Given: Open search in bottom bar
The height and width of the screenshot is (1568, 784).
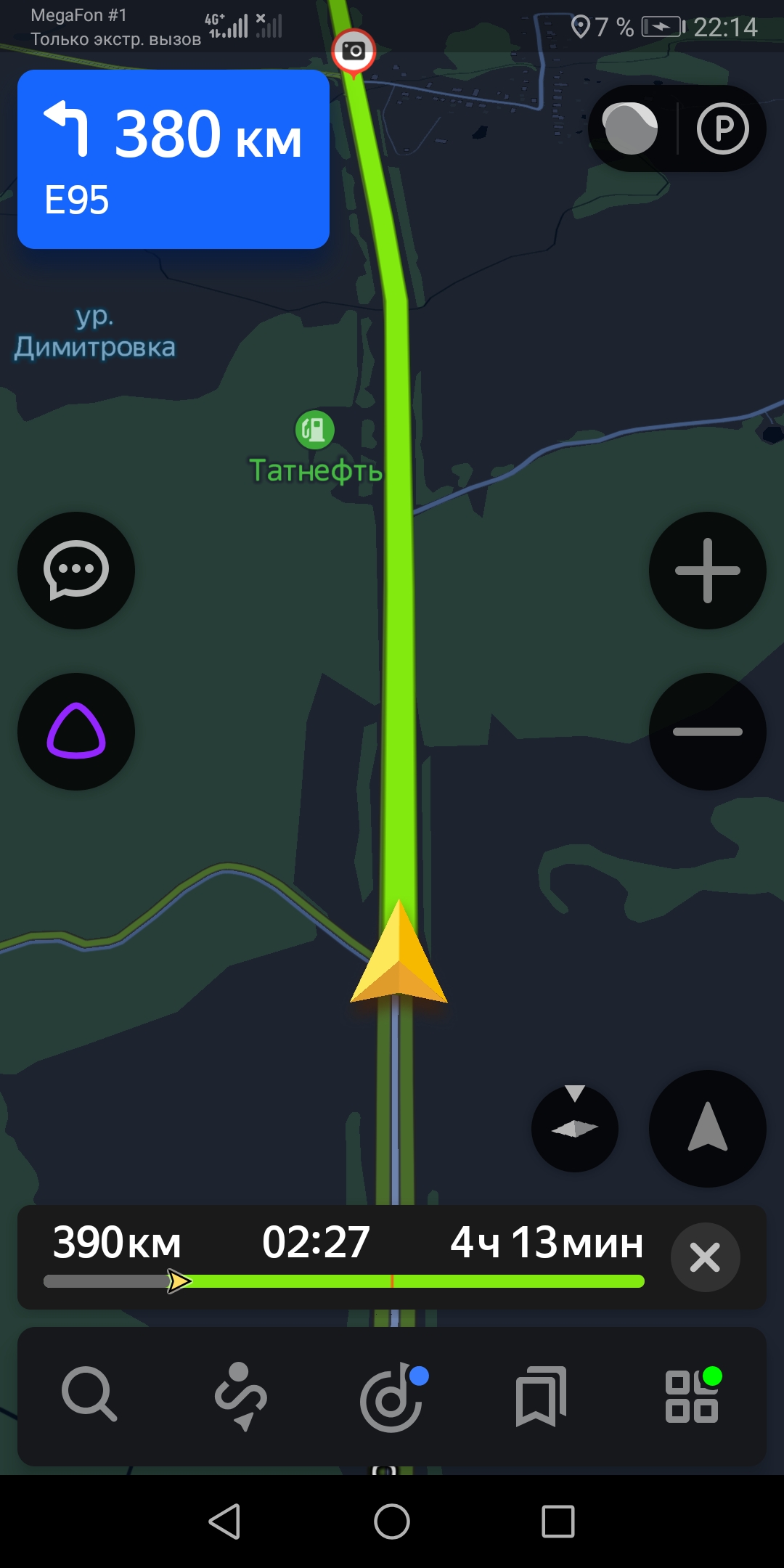Looking at the screenshot, I should (89, 1395).
